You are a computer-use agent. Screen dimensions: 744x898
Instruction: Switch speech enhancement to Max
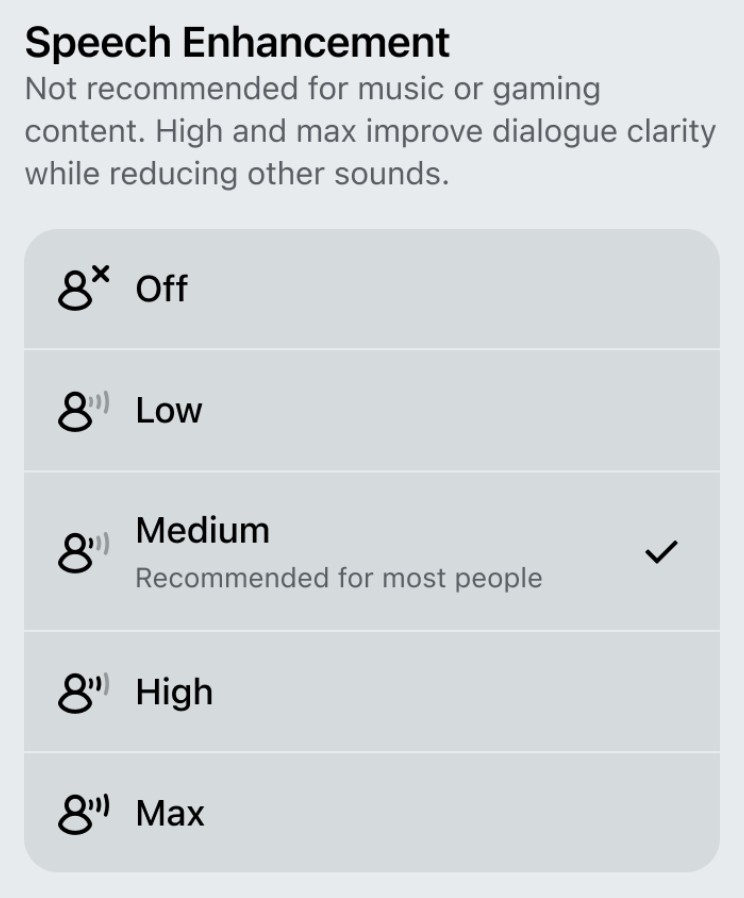[370, 812]
